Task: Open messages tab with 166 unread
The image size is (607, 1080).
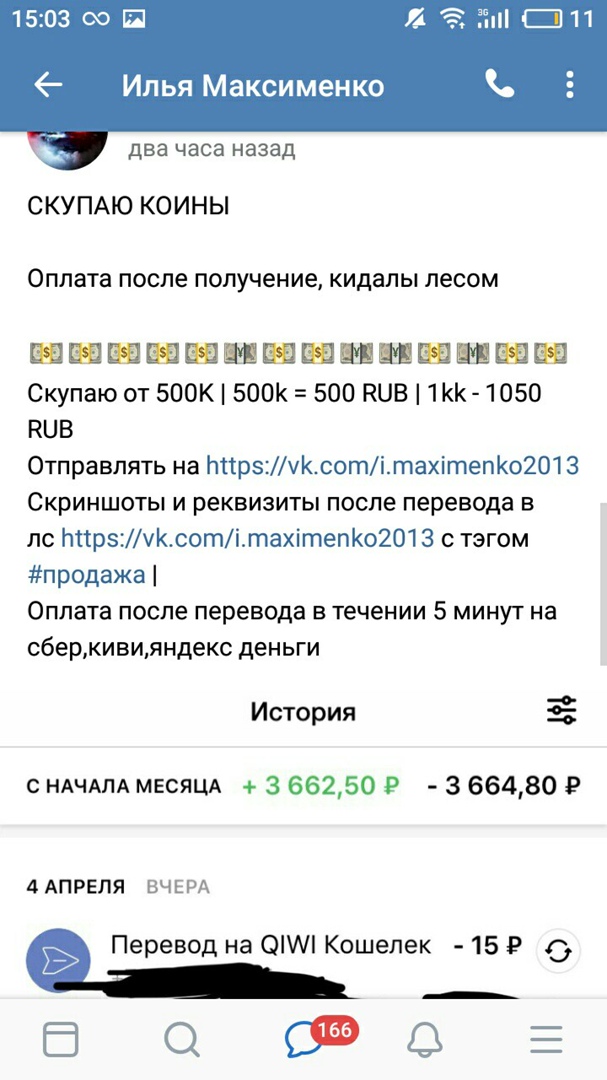Action: [x=304, y=1041]
